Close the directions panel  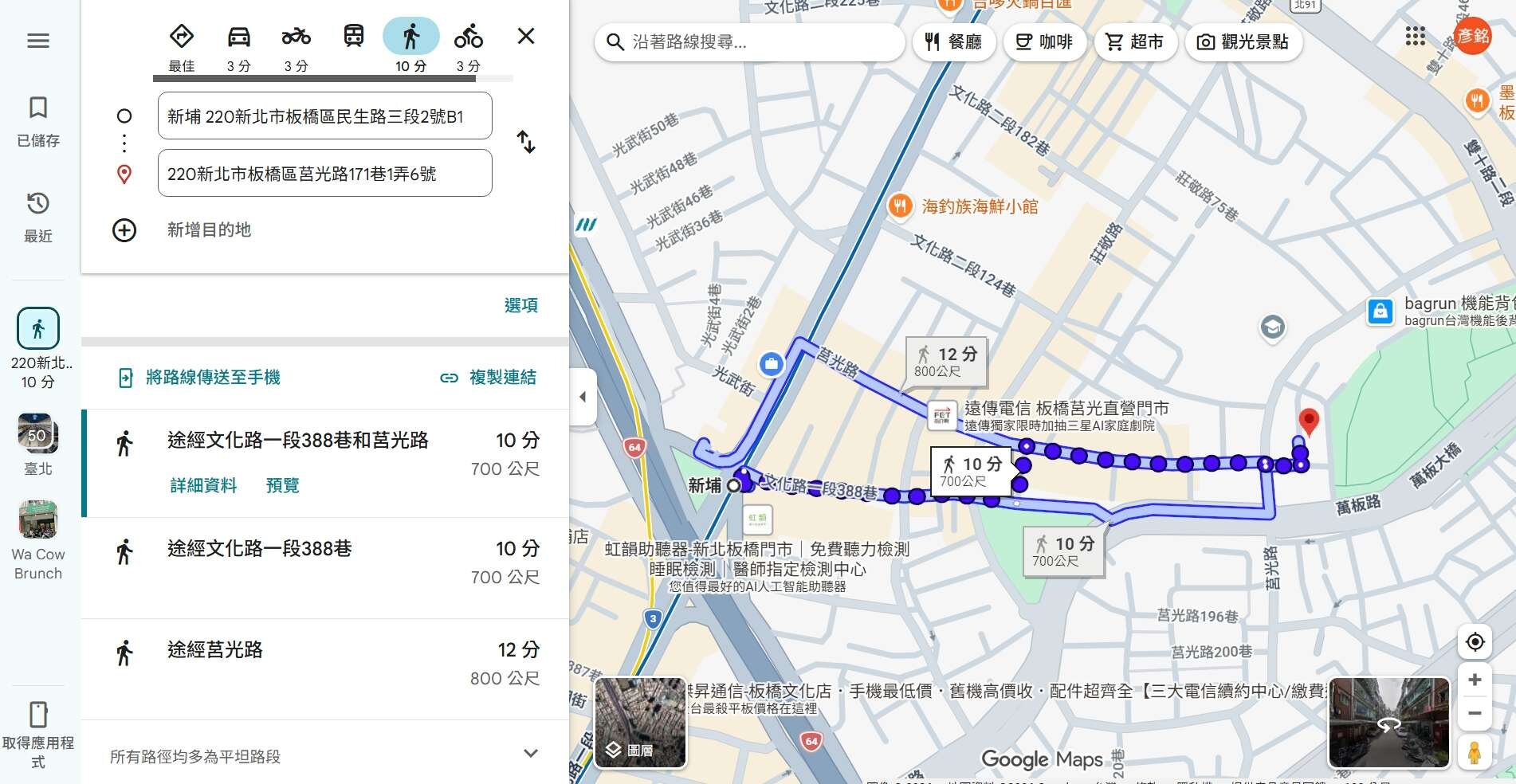[526, 37]
